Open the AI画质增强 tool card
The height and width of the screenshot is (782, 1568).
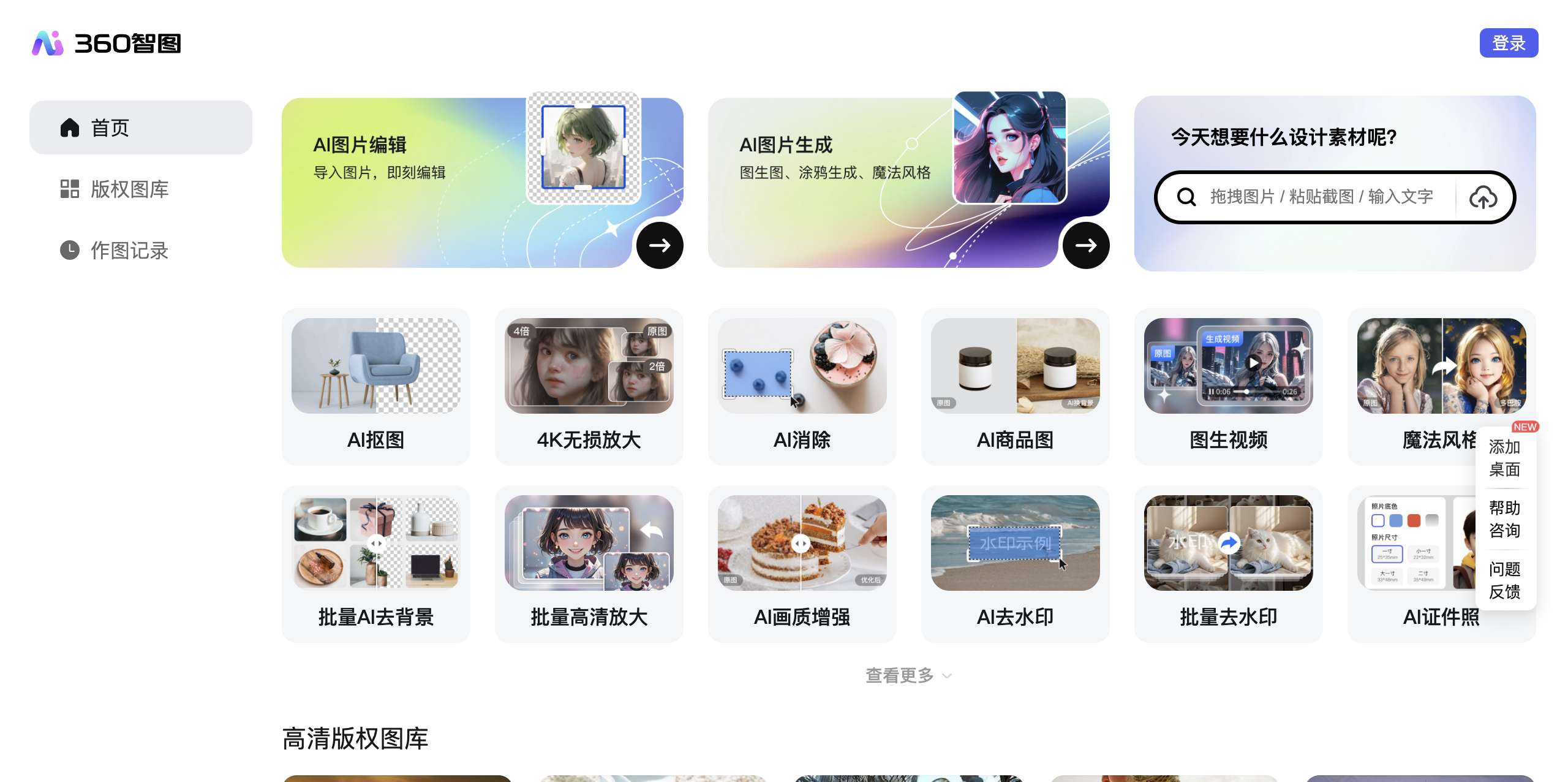coord(802,564)
